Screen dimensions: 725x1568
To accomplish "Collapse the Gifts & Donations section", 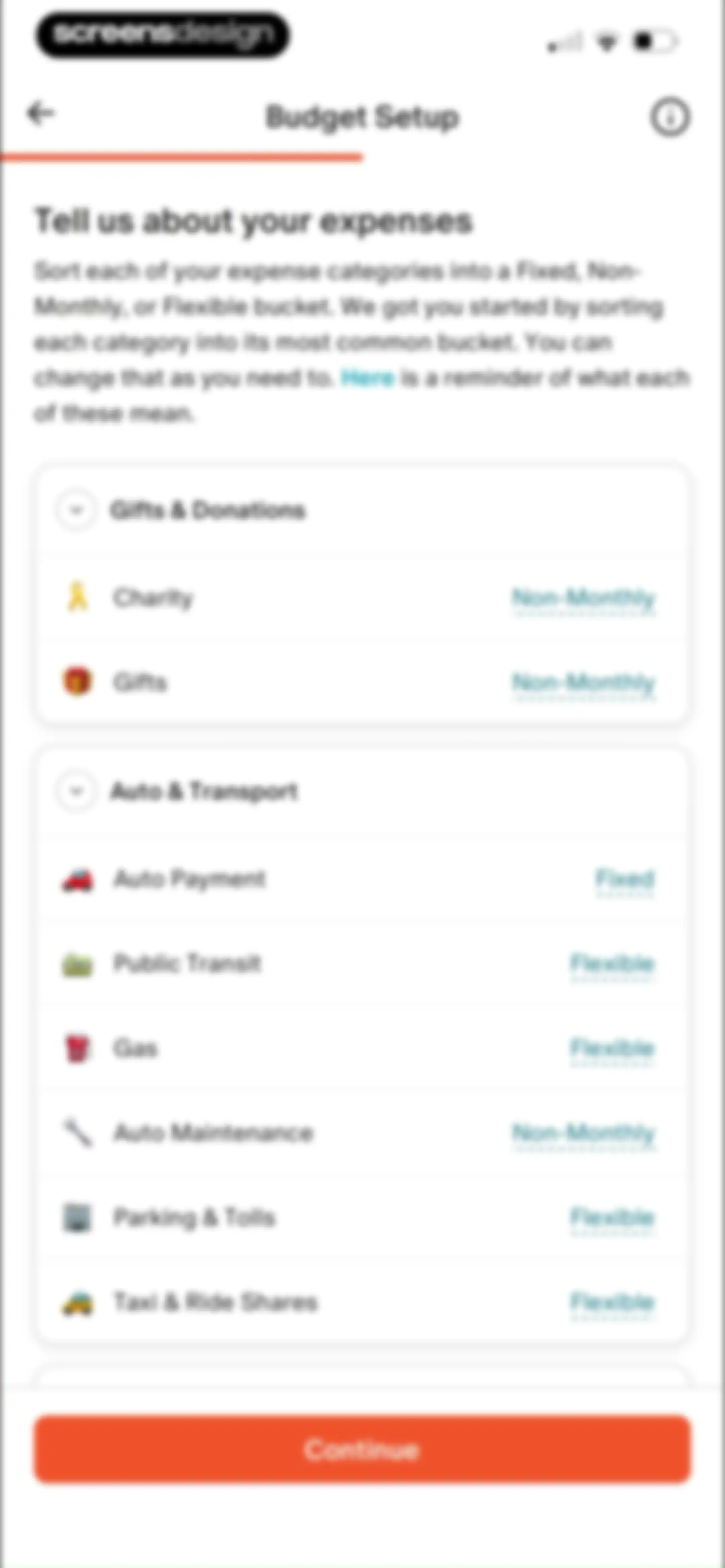I will [x=76, y=510].
